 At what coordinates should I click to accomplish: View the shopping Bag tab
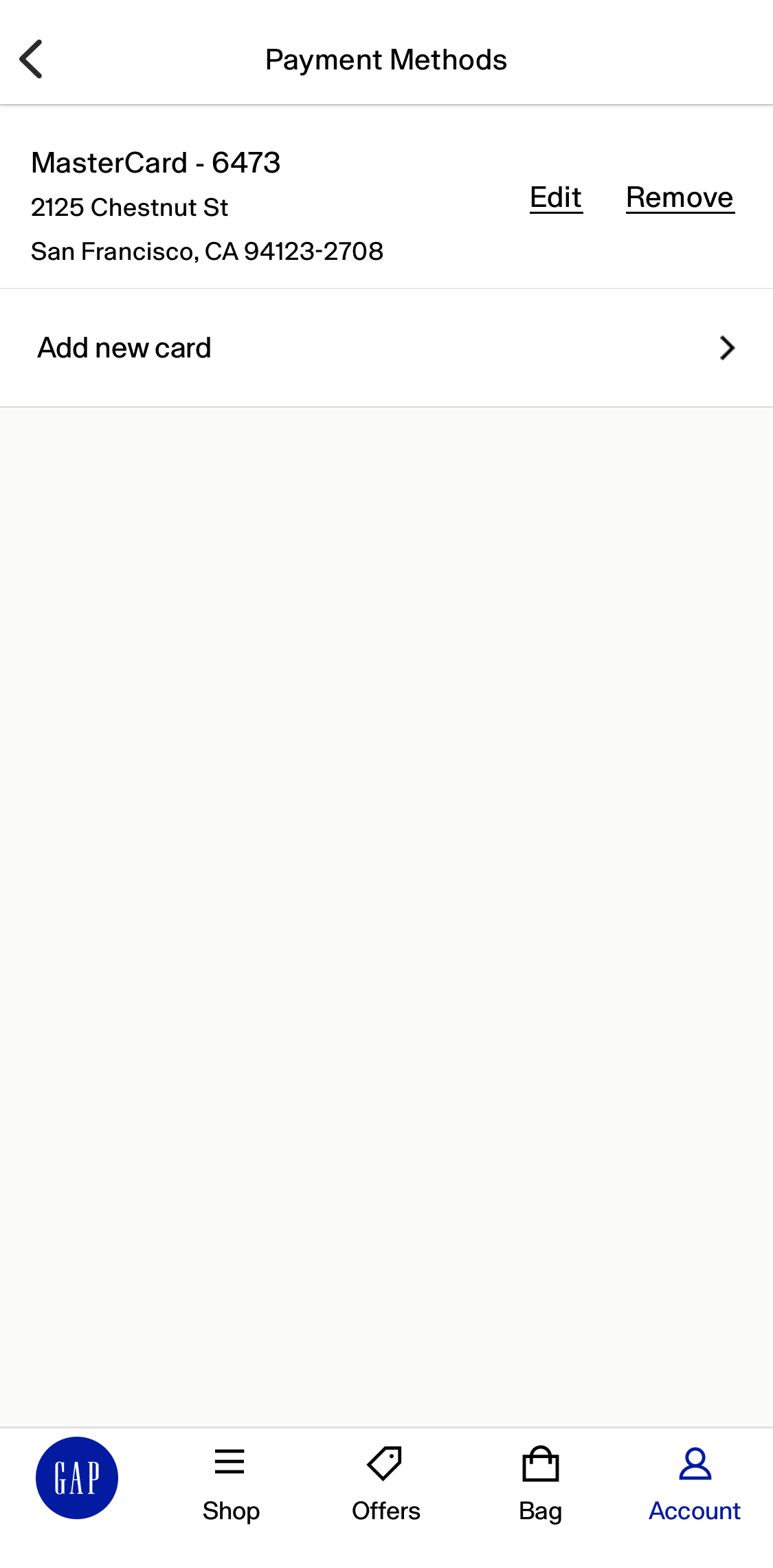(541, 1484)
